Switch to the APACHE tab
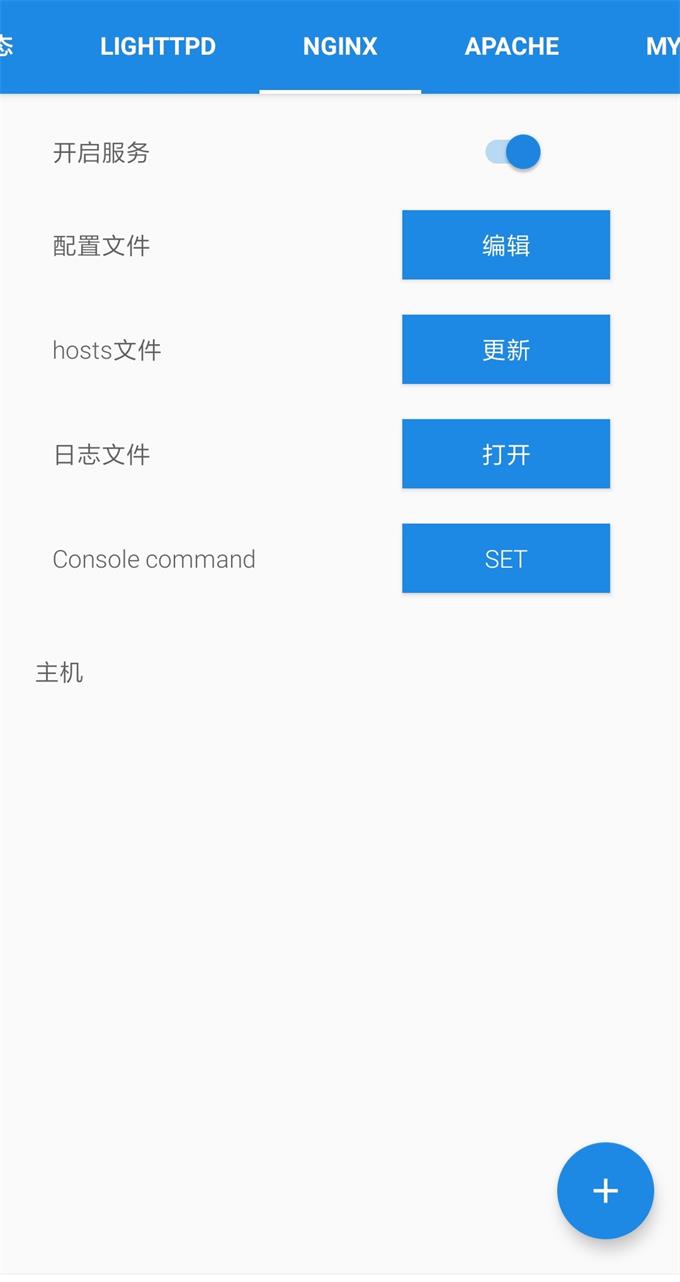 [511, 46]
